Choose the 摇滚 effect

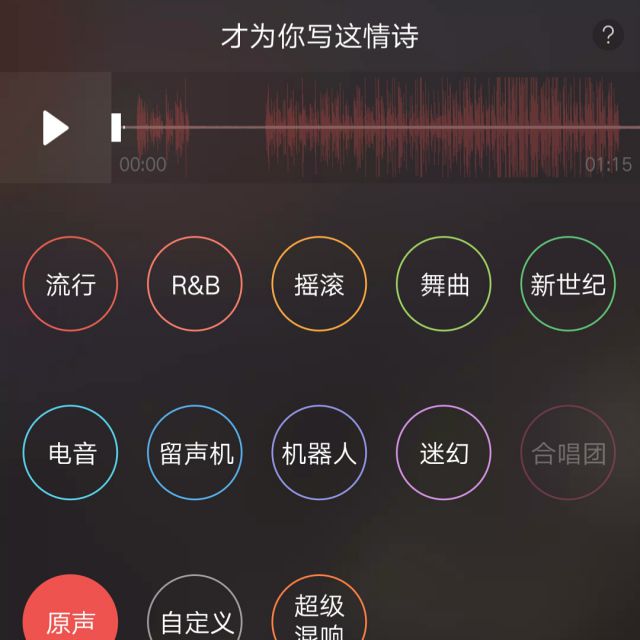[x=319, y=284]
